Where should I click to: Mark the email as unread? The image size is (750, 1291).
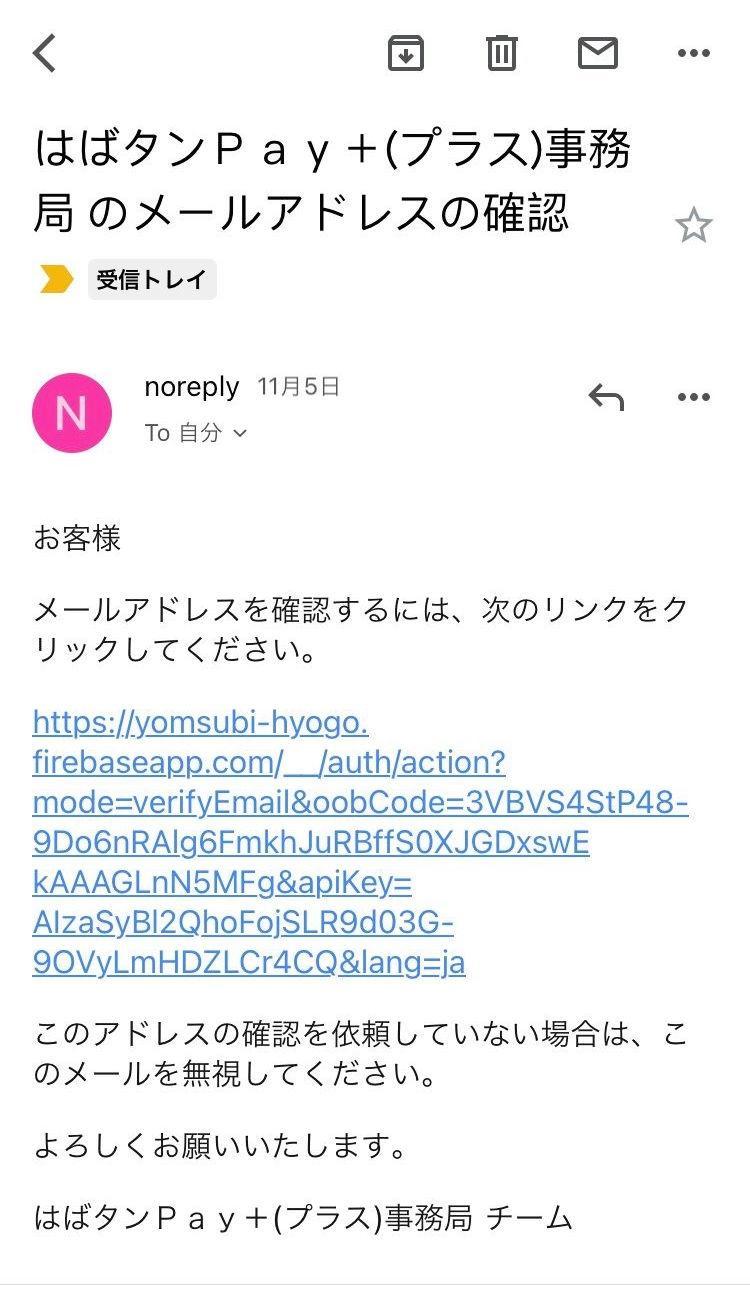click(597, 53)
